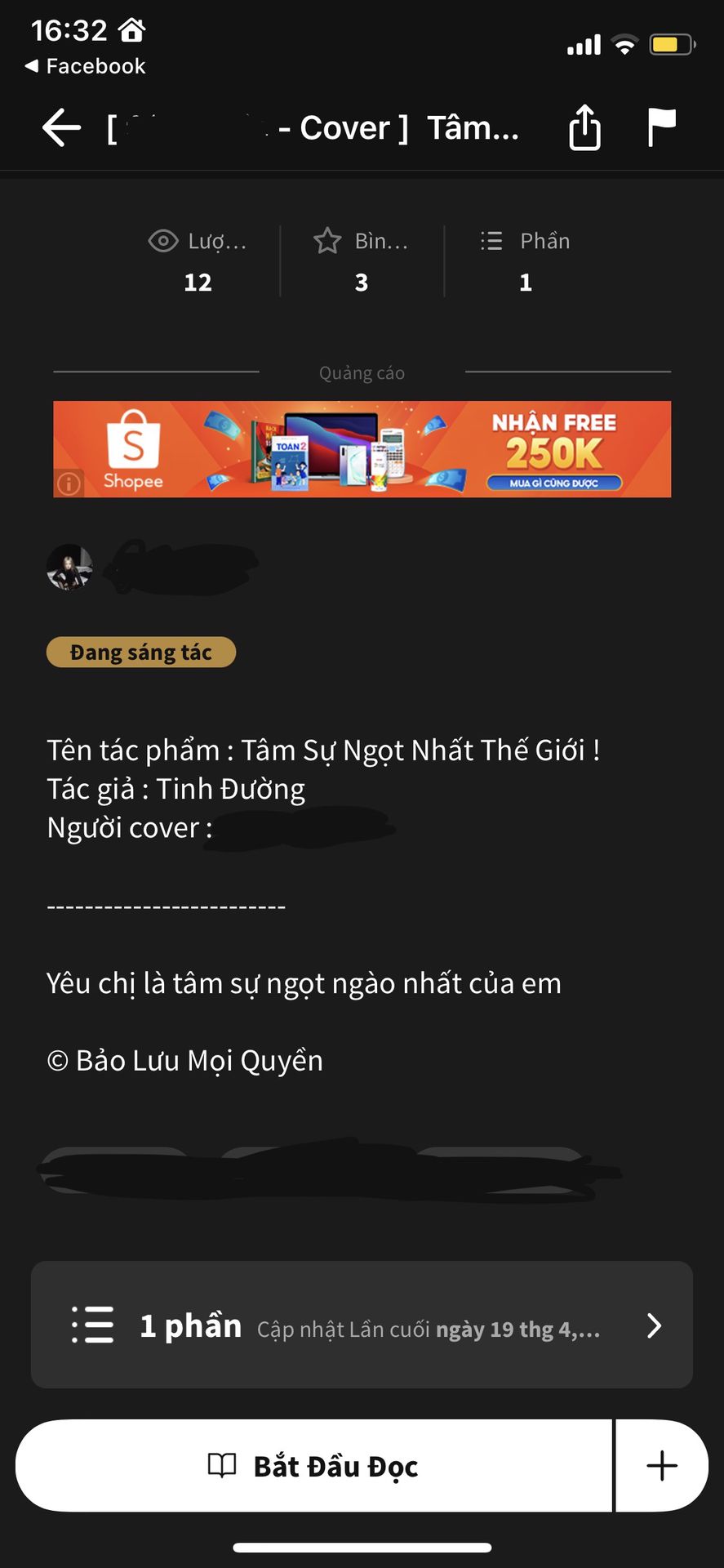Open the 1 phần chapter list
This screenshot has height=1568, width=724.
tap(362, 1325)
